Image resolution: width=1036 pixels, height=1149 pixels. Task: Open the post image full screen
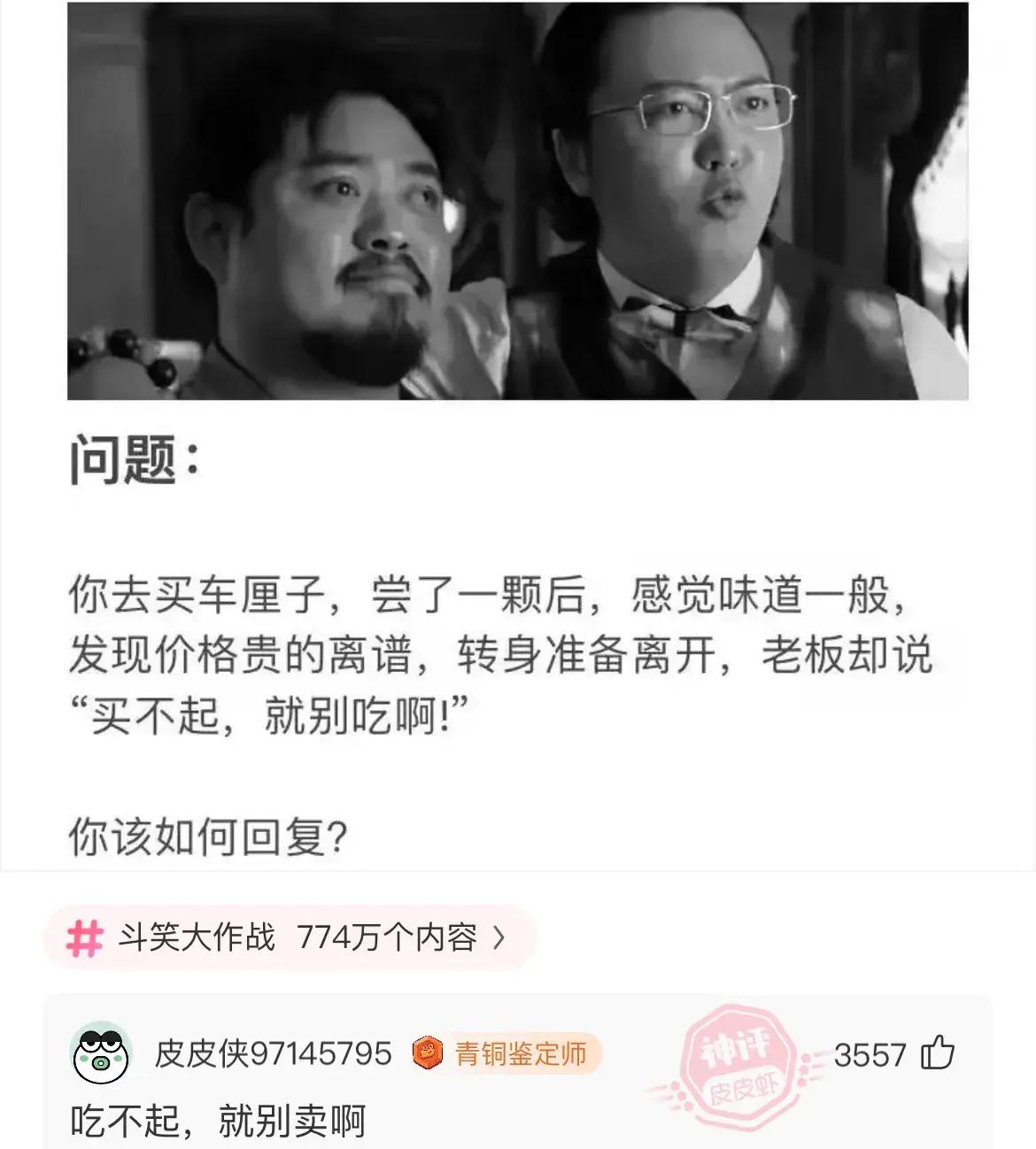click(517, 202)
